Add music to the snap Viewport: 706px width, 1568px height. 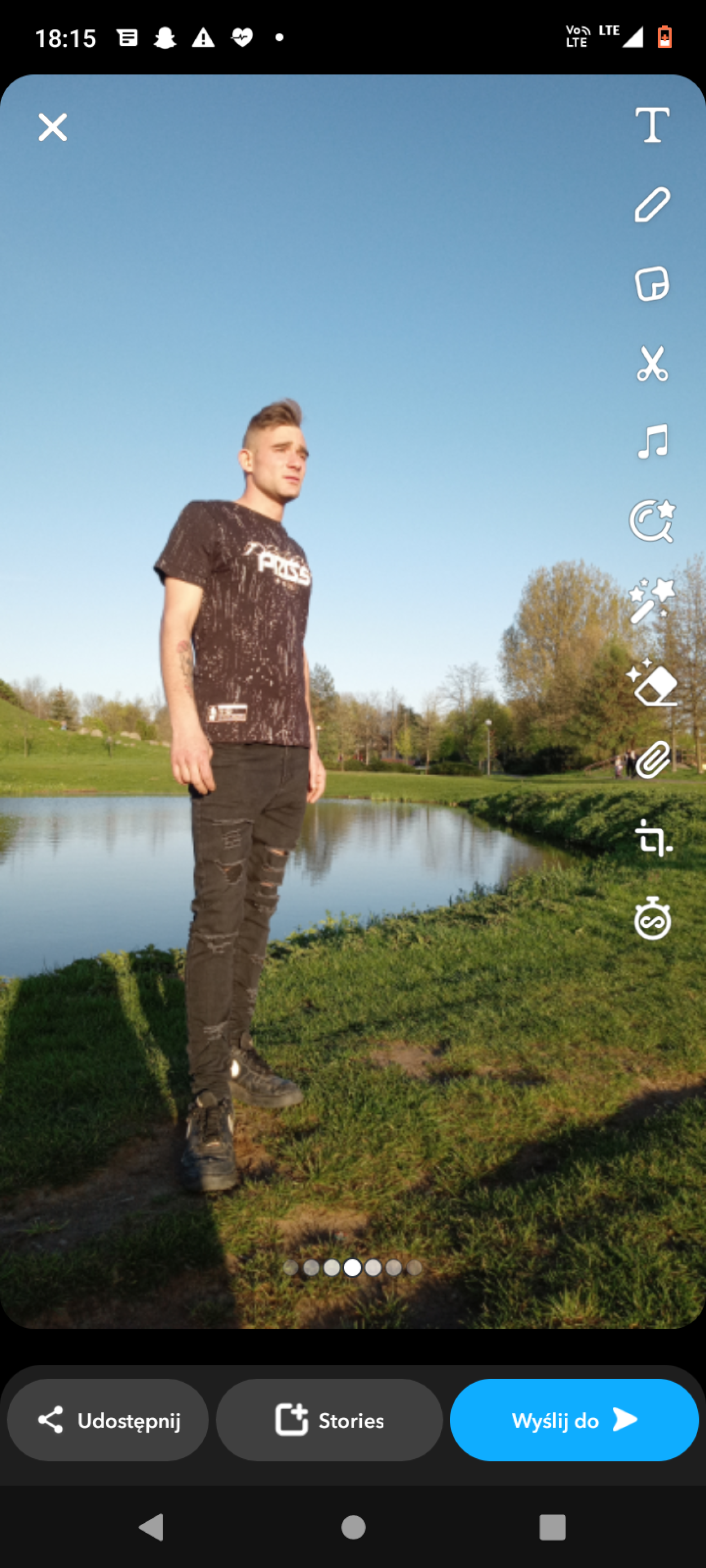652,442
